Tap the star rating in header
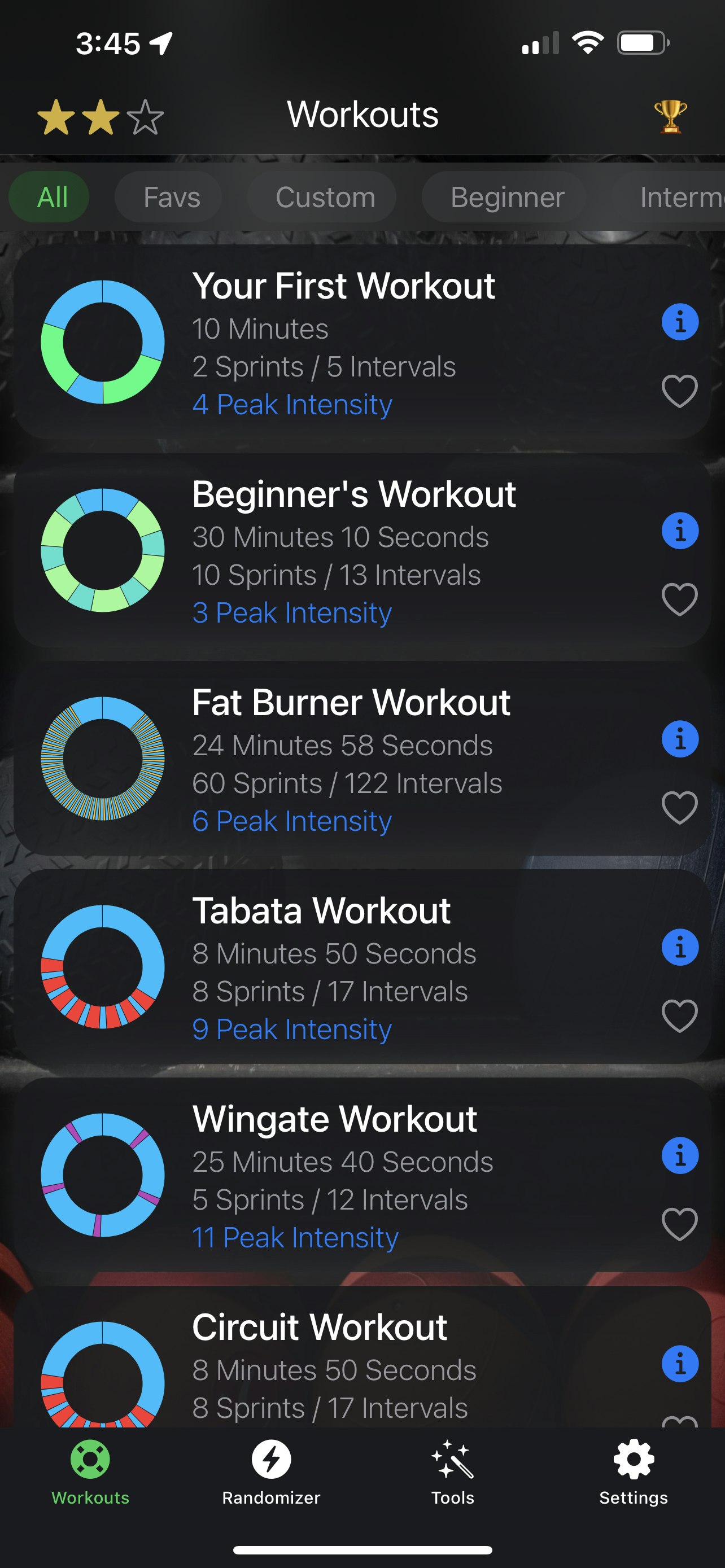This screenshot has height=1568, width=725. pyautogui.click(x=101, y=117)
